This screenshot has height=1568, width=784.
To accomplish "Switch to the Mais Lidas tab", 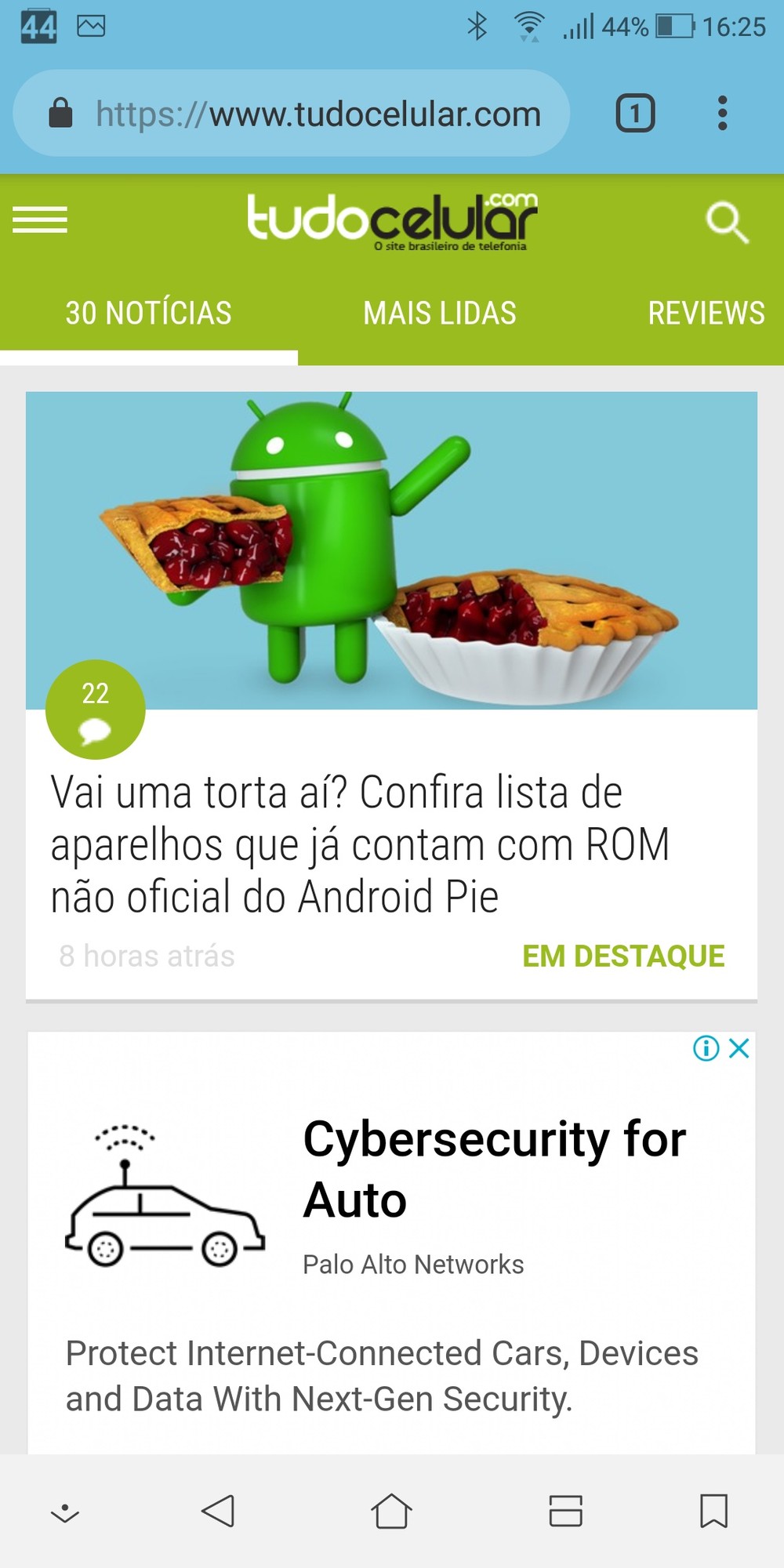I will tap(440, 314).
